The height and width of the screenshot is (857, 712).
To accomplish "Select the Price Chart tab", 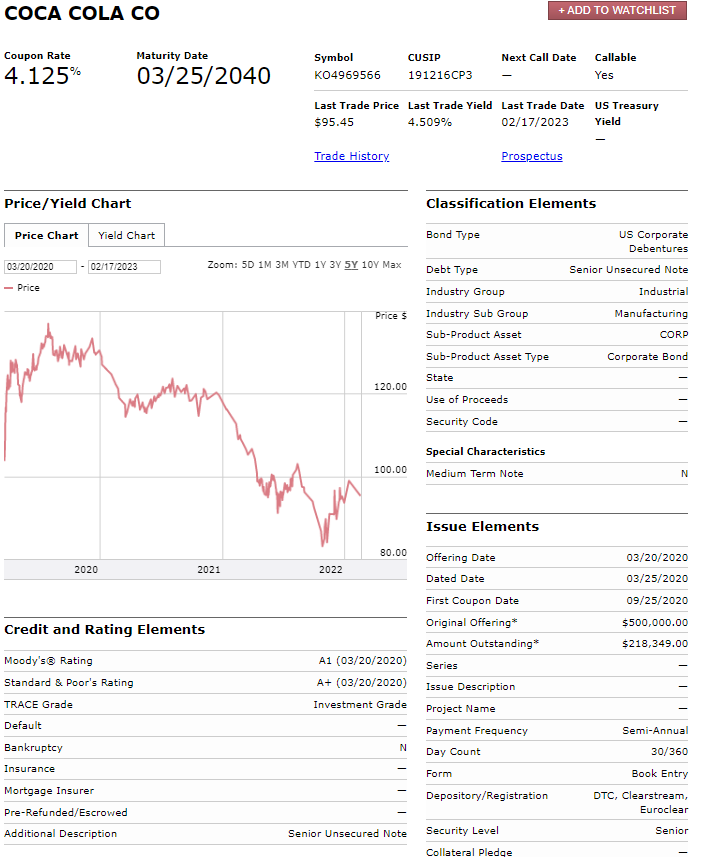I will (x=46, y=236).
